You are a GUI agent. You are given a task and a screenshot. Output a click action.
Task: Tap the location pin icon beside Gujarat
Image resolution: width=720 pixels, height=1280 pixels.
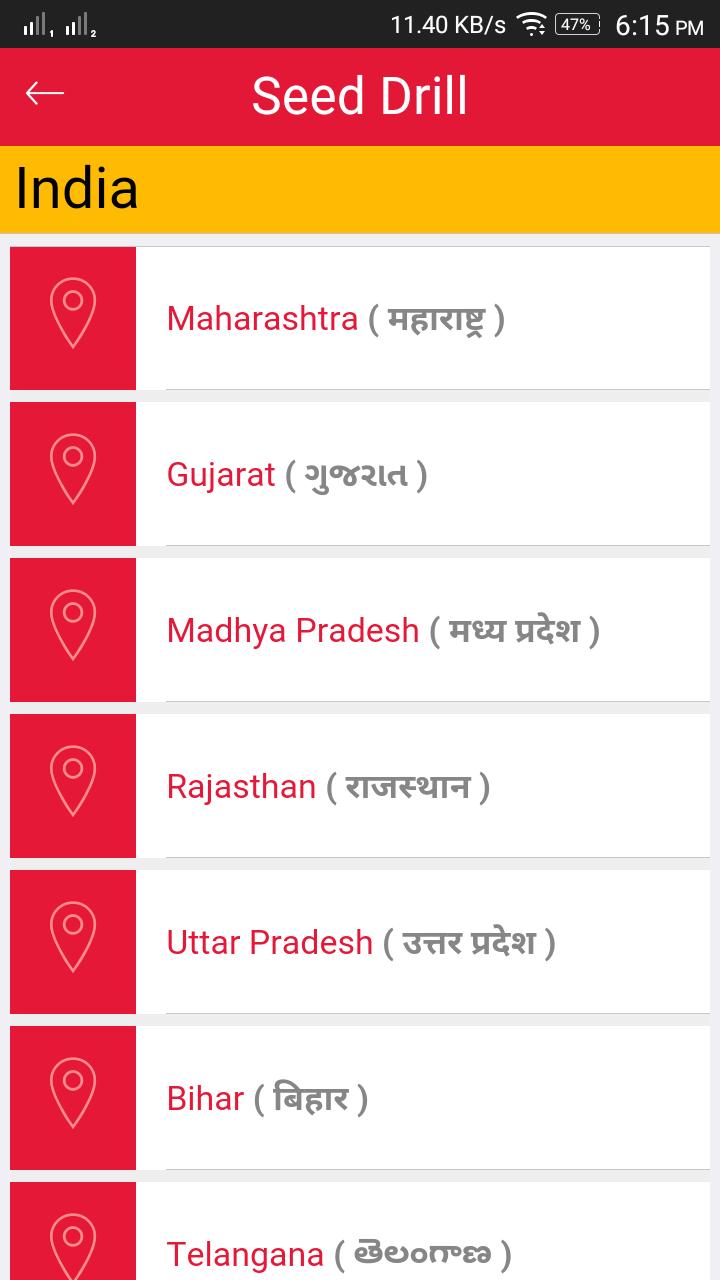72,474
